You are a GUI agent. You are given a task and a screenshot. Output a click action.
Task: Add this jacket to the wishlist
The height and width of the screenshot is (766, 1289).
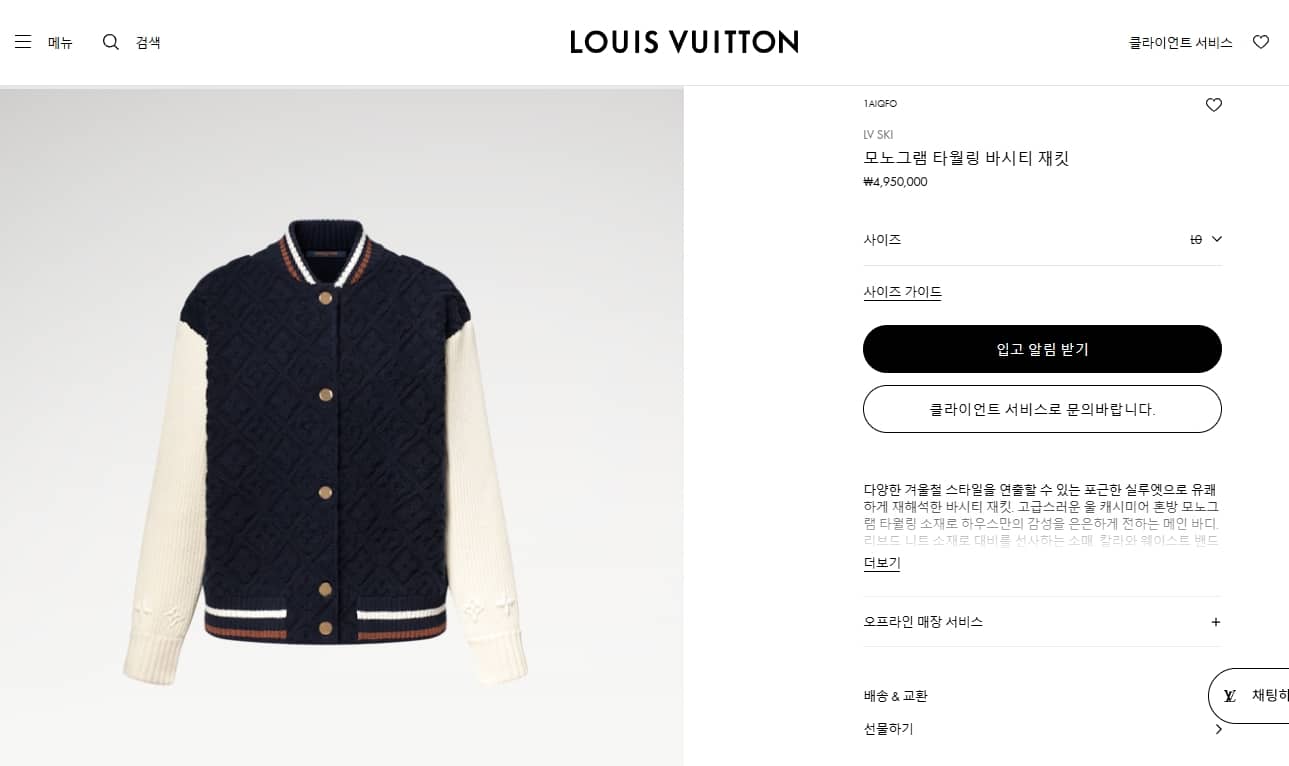[x=1213, y=105]
